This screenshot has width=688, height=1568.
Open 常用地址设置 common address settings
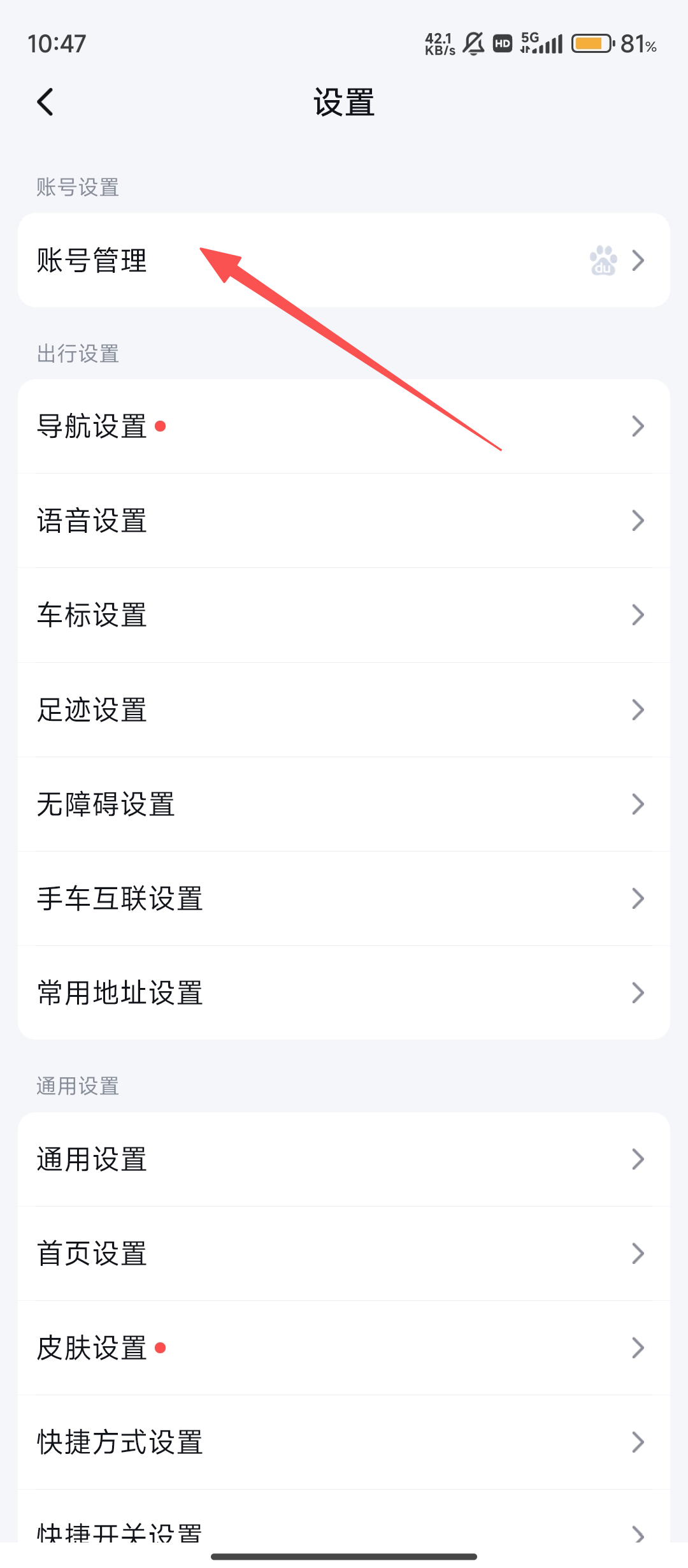click(344, 992)
